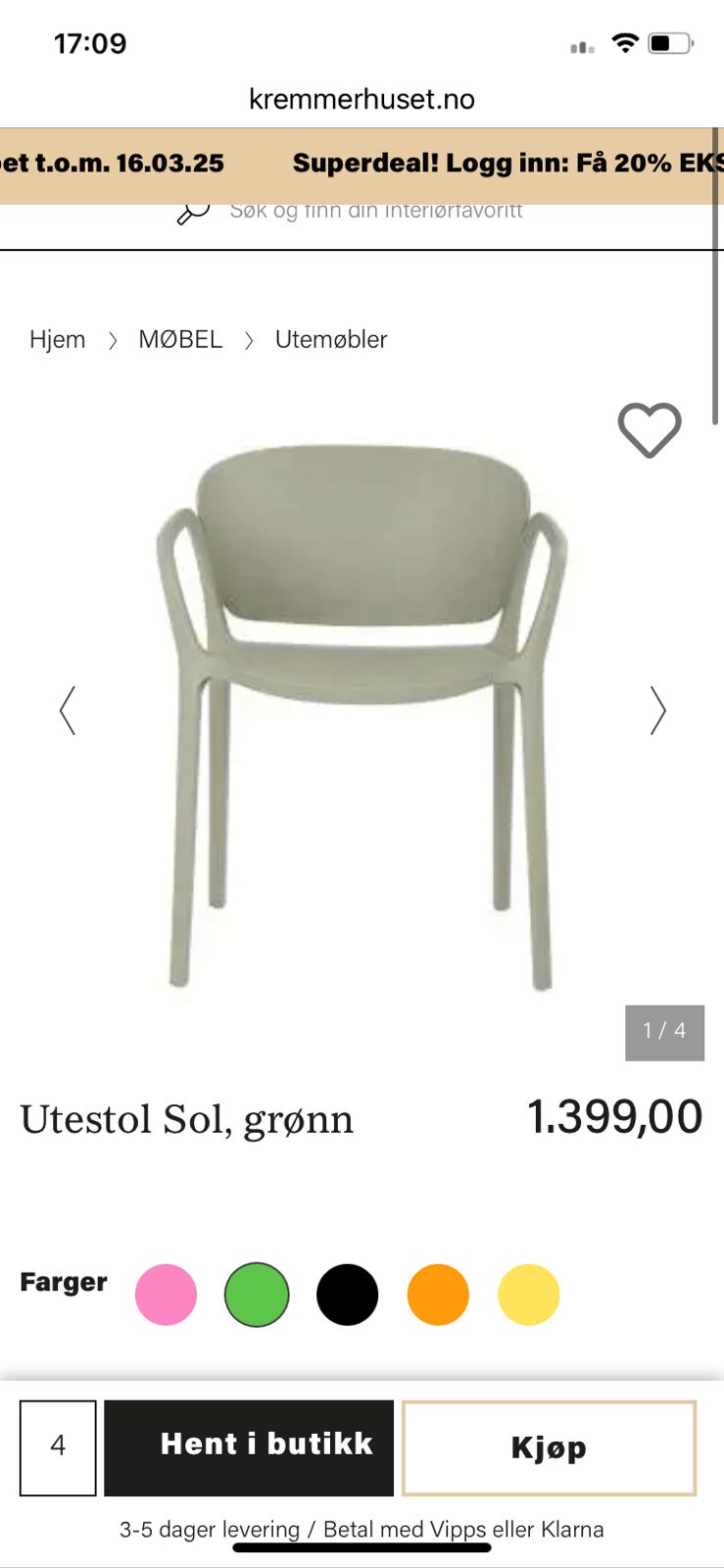The image size is (724, 1568).
Task: Buy the chair with Kjøp
Action: point(549,1447)
